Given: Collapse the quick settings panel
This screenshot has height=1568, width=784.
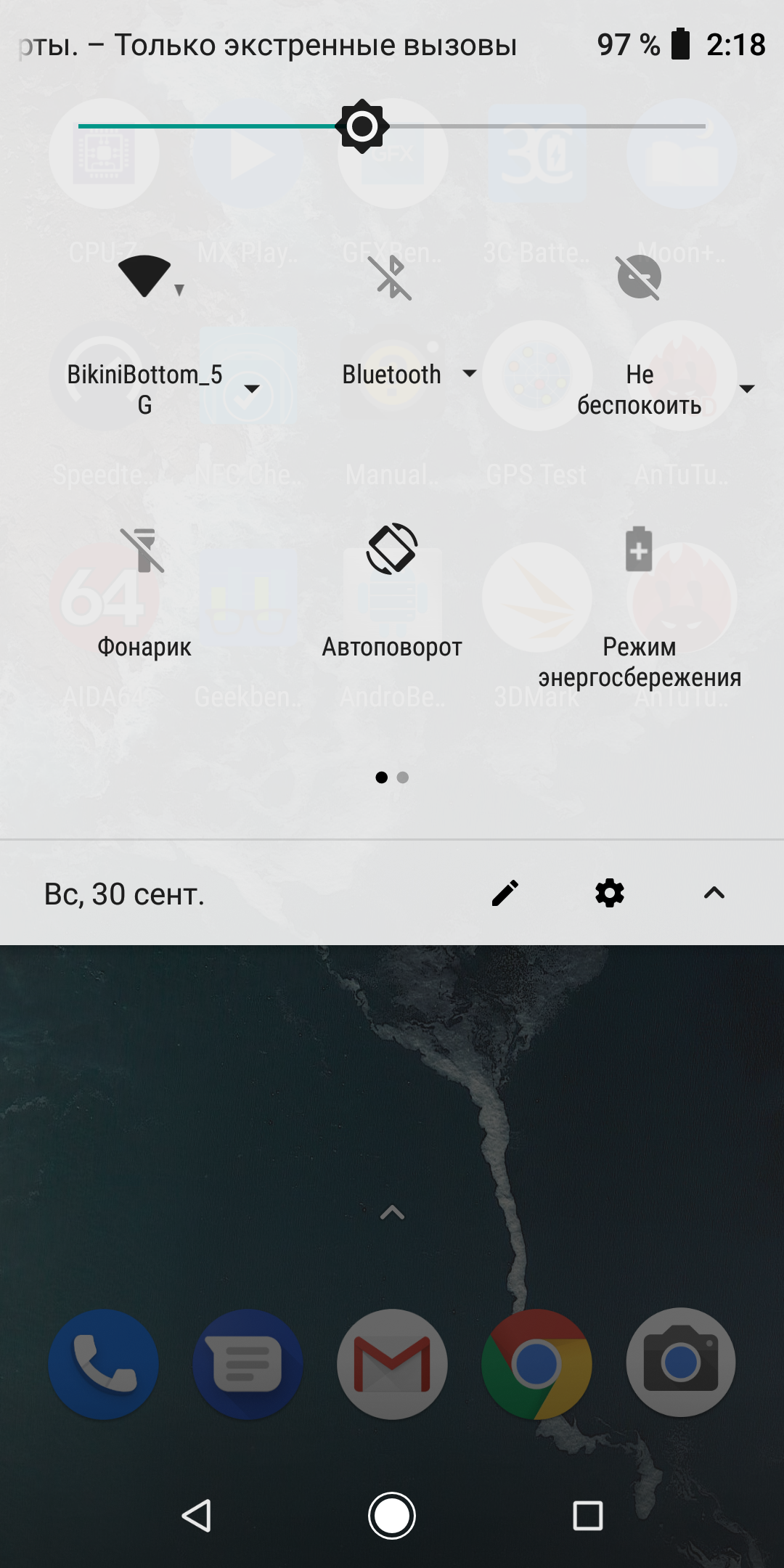Looking at the screenshot, I should [714, 893].
